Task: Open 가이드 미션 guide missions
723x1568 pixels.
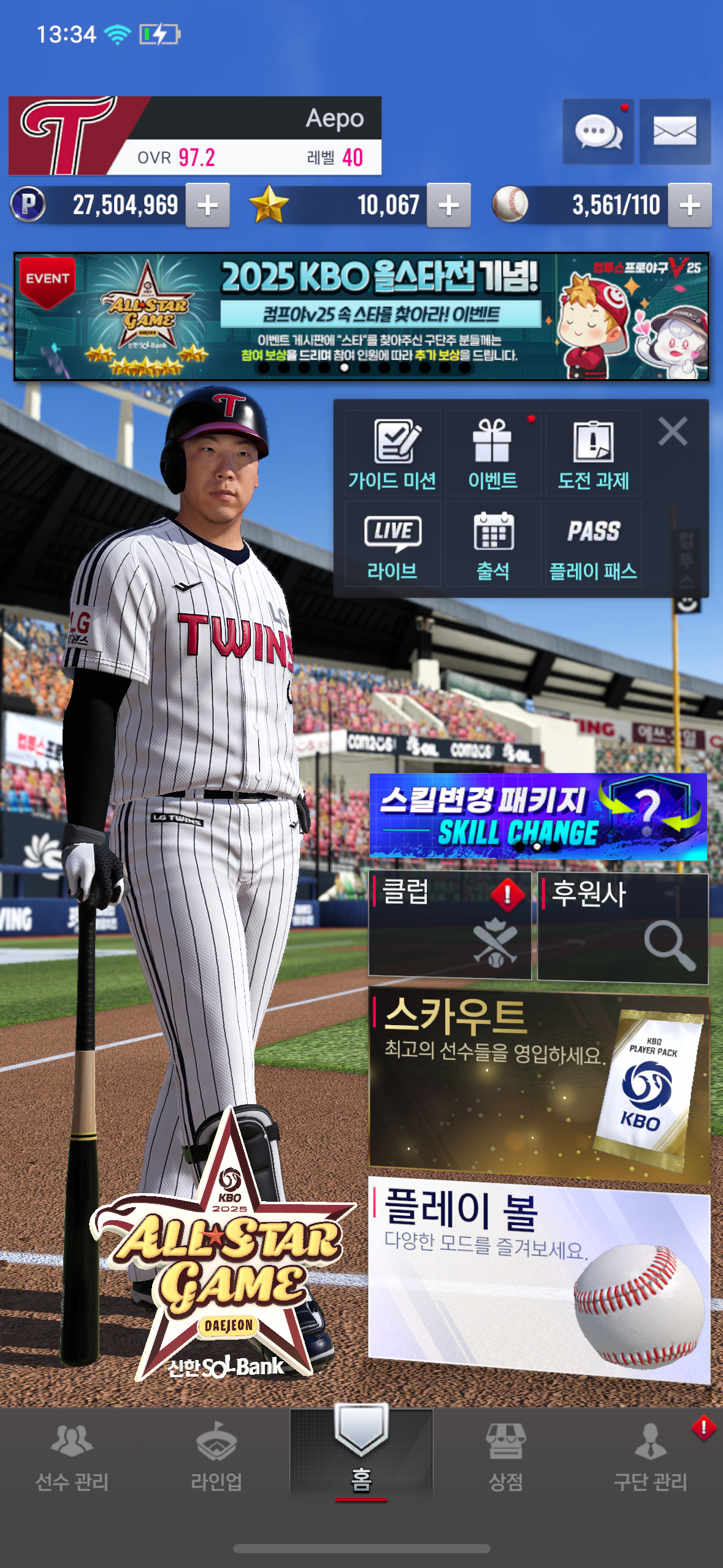Action: pyautogui.click(x=392, y=453)
